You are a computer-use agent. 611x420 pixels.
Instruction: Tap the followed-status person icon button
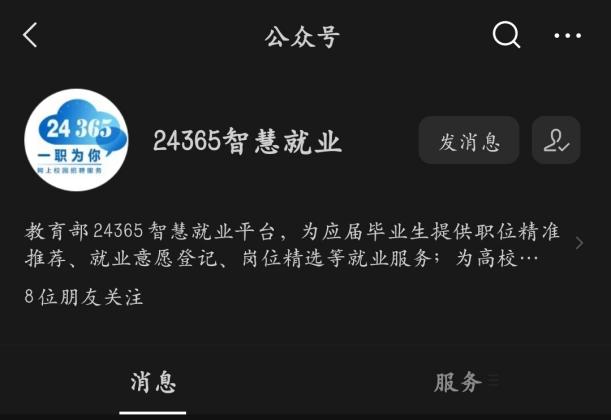556,141
